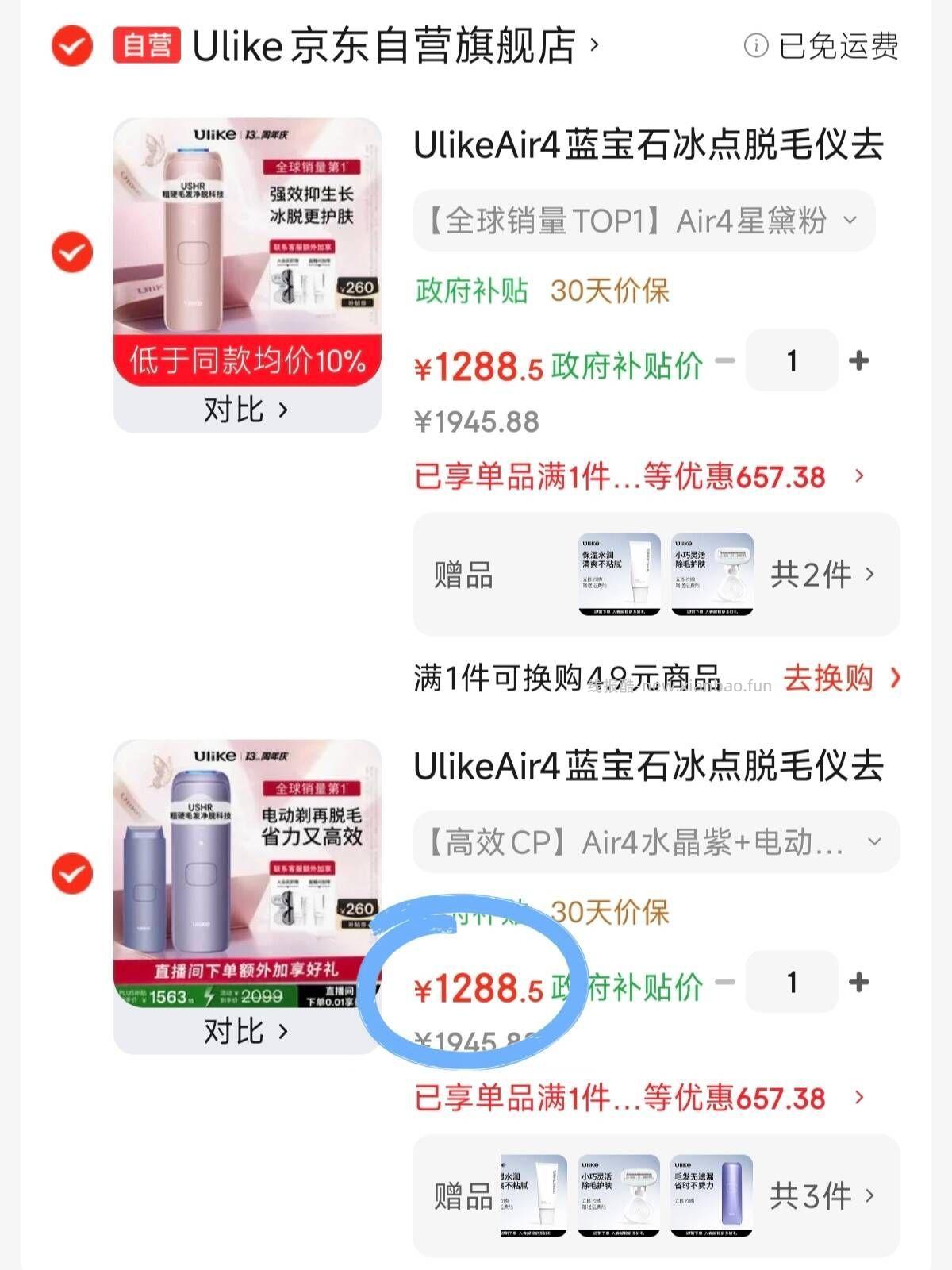This screenshot has width=952, height=1270.
Task: Increase the quantity of the Air4水晶紫 item
Action: click(859, 983)
